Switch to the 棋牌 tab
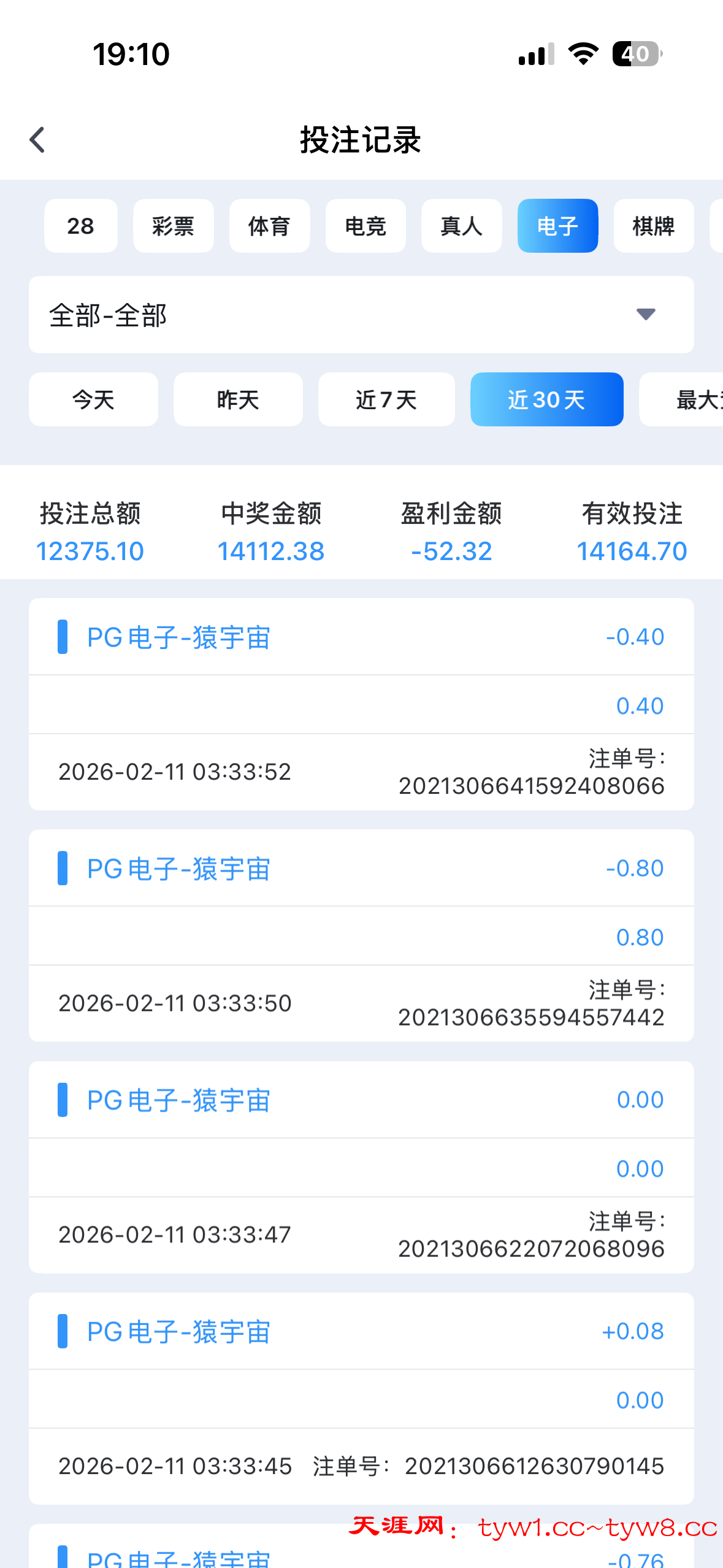This screenshot has width=723, height=1568. click(x=653, y=226)
